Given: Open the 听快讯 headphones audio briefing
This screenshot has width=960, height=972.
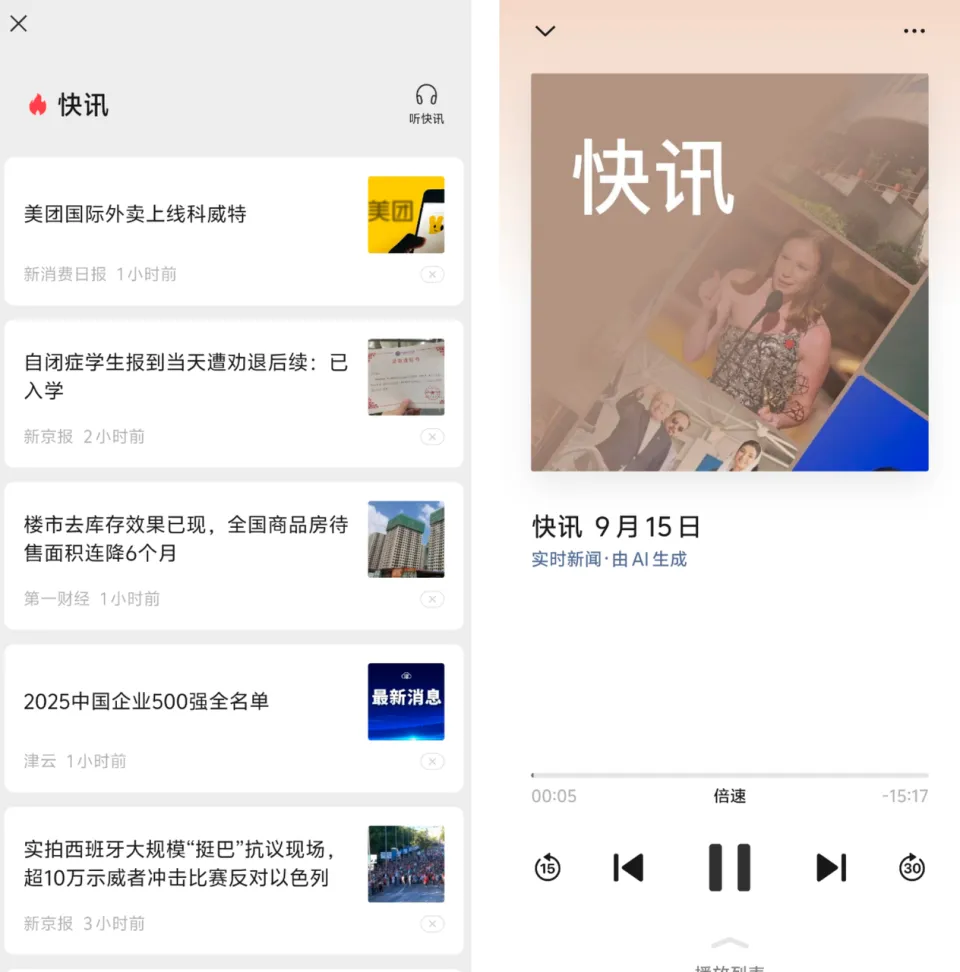Looking at the screenshot, I should coord(425,103).
